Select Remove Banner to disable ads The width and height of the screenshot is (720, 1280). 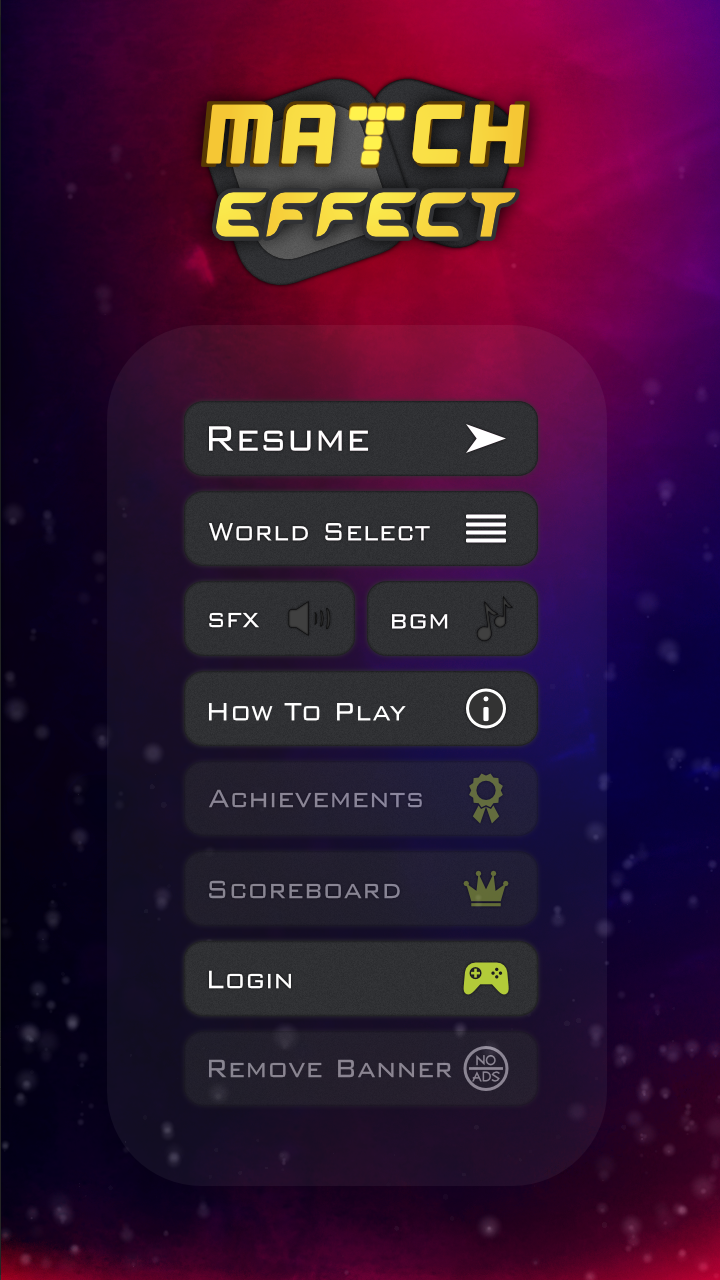pyautogui.click(x=361, y=1069)
